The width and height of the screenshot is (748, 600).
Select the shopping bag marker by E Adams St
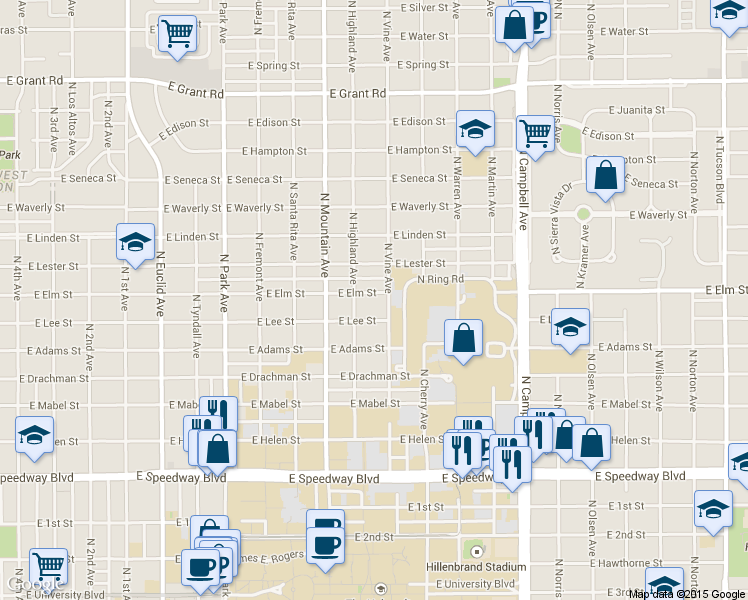pos(464,338)
